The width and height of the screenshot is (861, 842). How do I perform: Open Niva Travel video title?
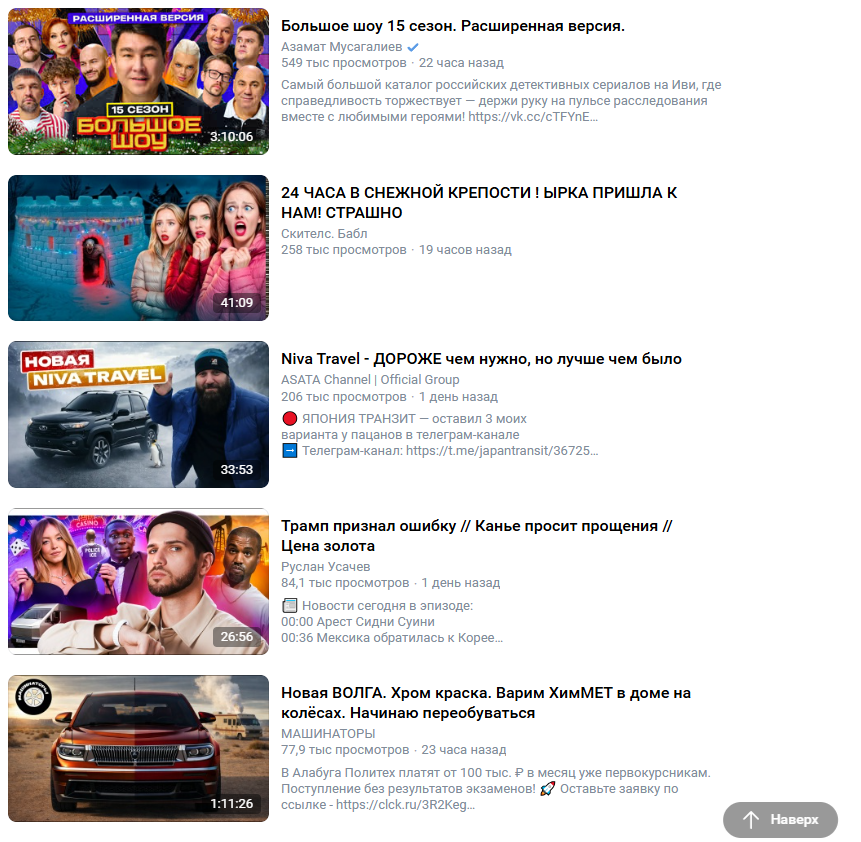[481, 359]
